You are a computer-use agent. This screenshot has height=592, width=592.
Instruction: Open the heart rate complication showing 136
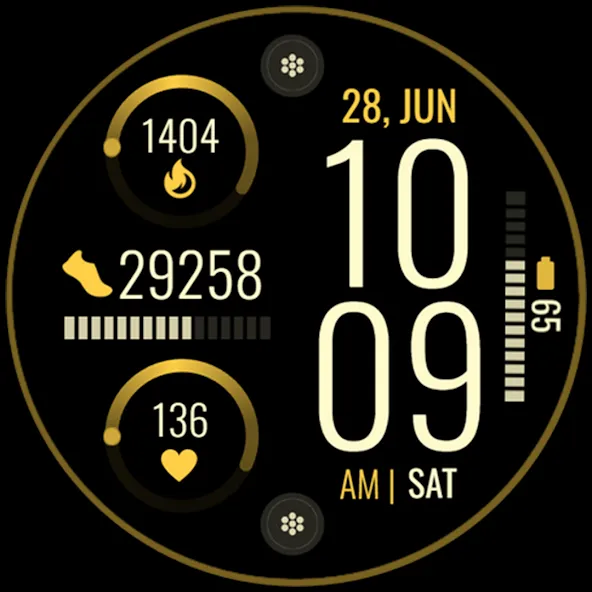pos(181,436)
